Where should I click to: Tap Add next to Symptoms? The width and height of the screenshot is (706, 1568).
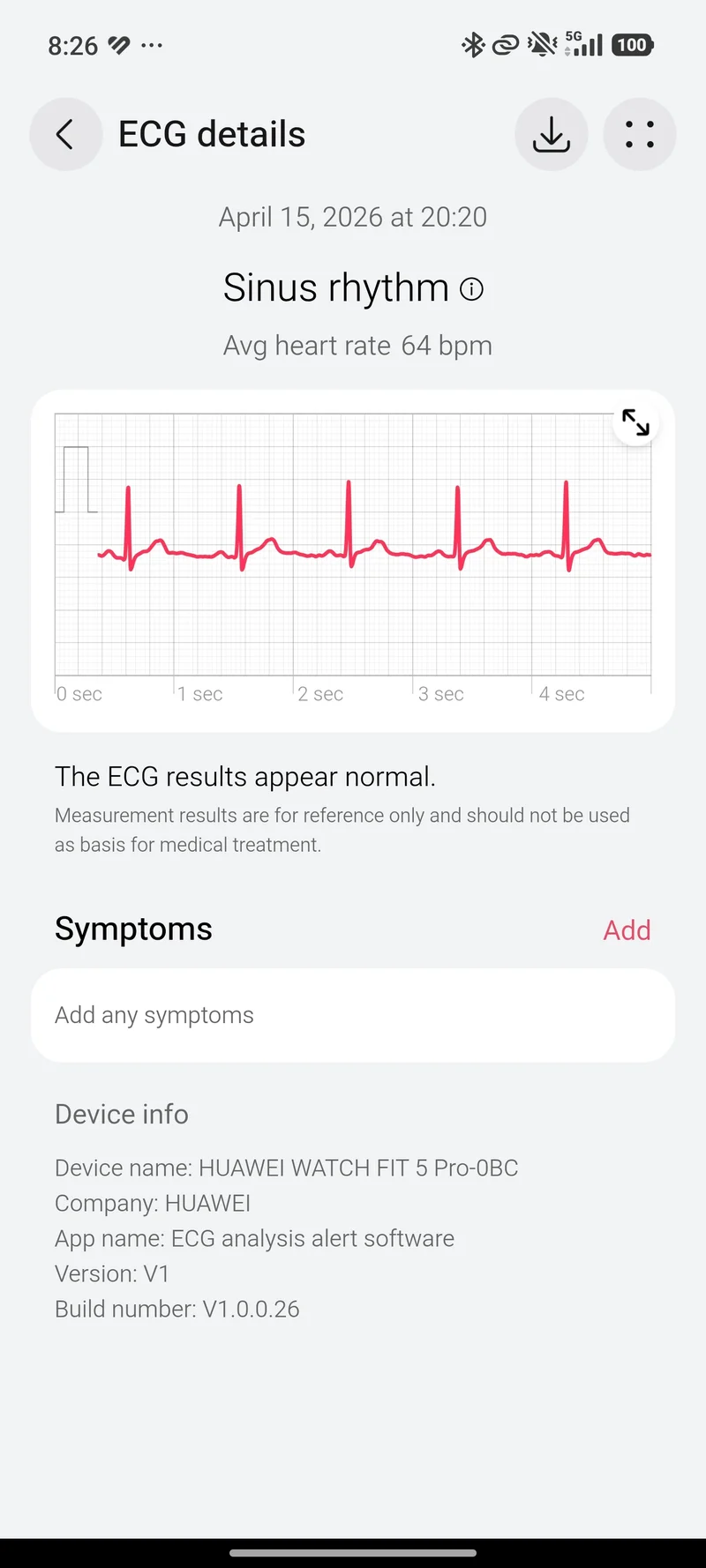(x=627, y=930)
